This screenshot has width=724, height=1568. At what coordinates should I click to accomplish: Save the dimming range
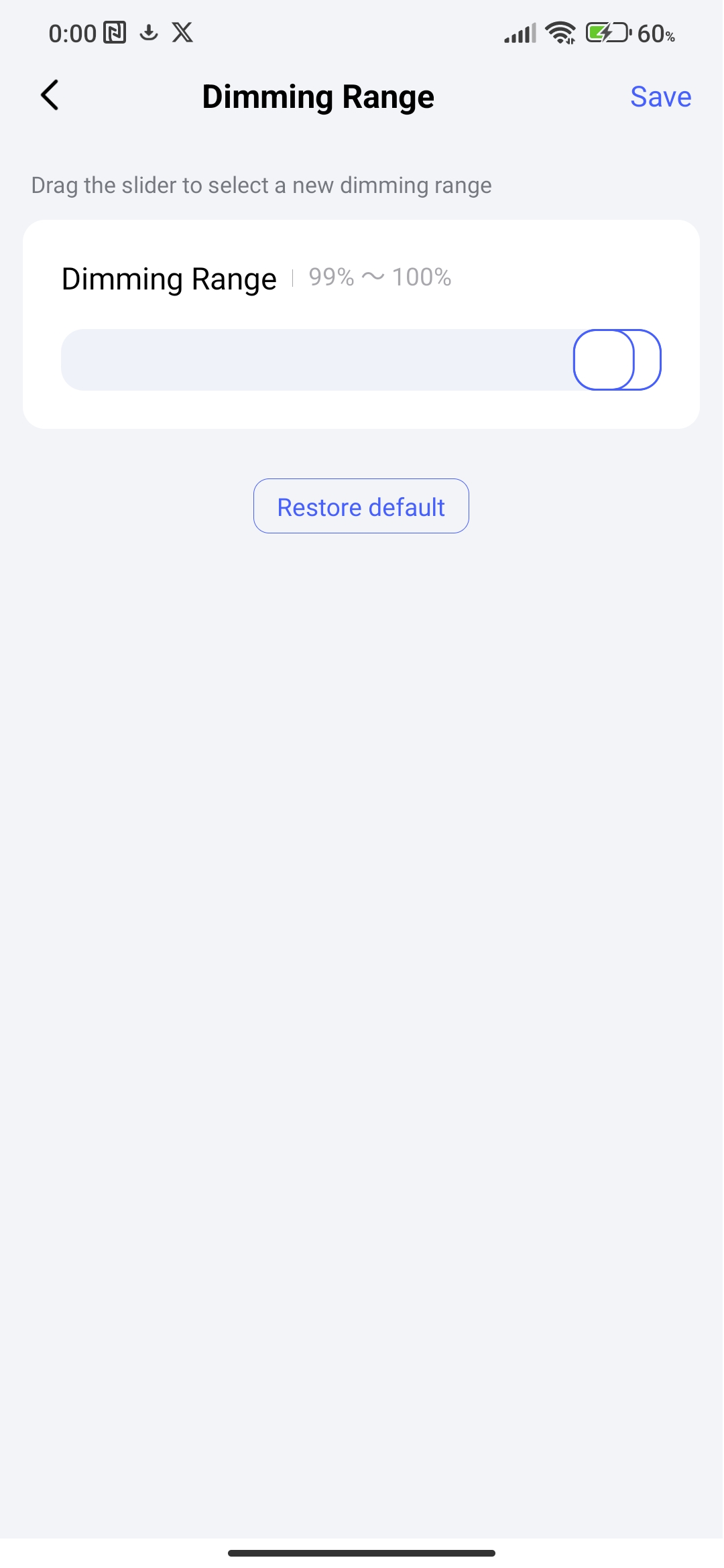coord(660,97)
